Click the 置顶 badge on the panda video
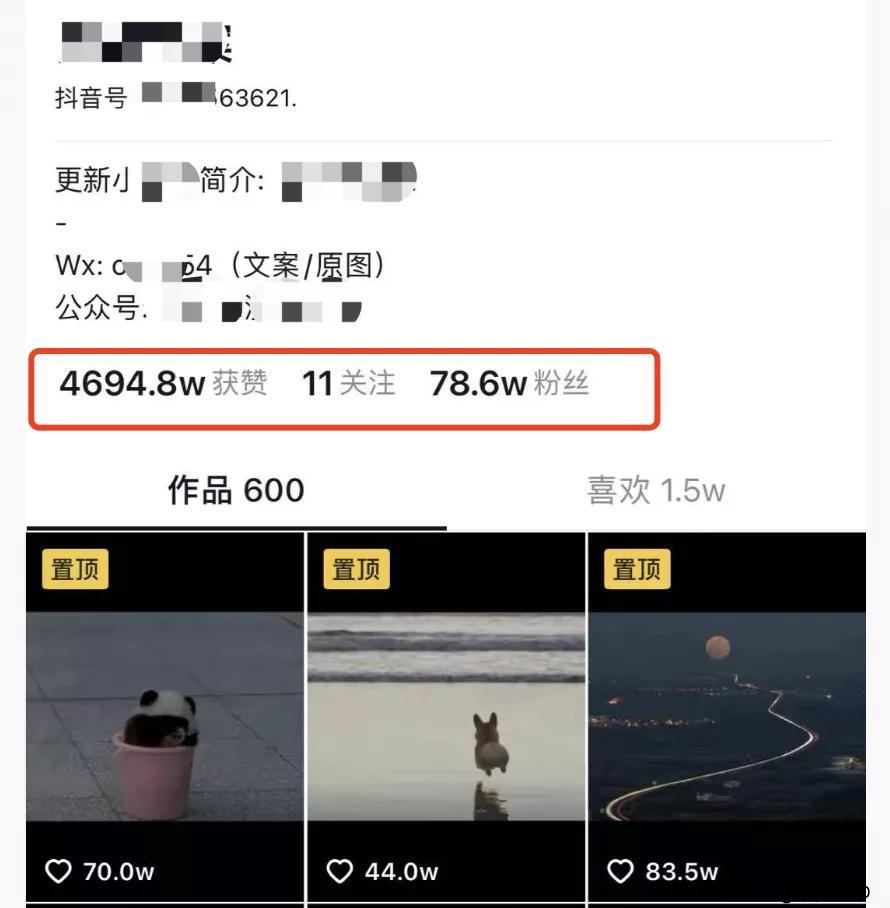 coord(74,568)
